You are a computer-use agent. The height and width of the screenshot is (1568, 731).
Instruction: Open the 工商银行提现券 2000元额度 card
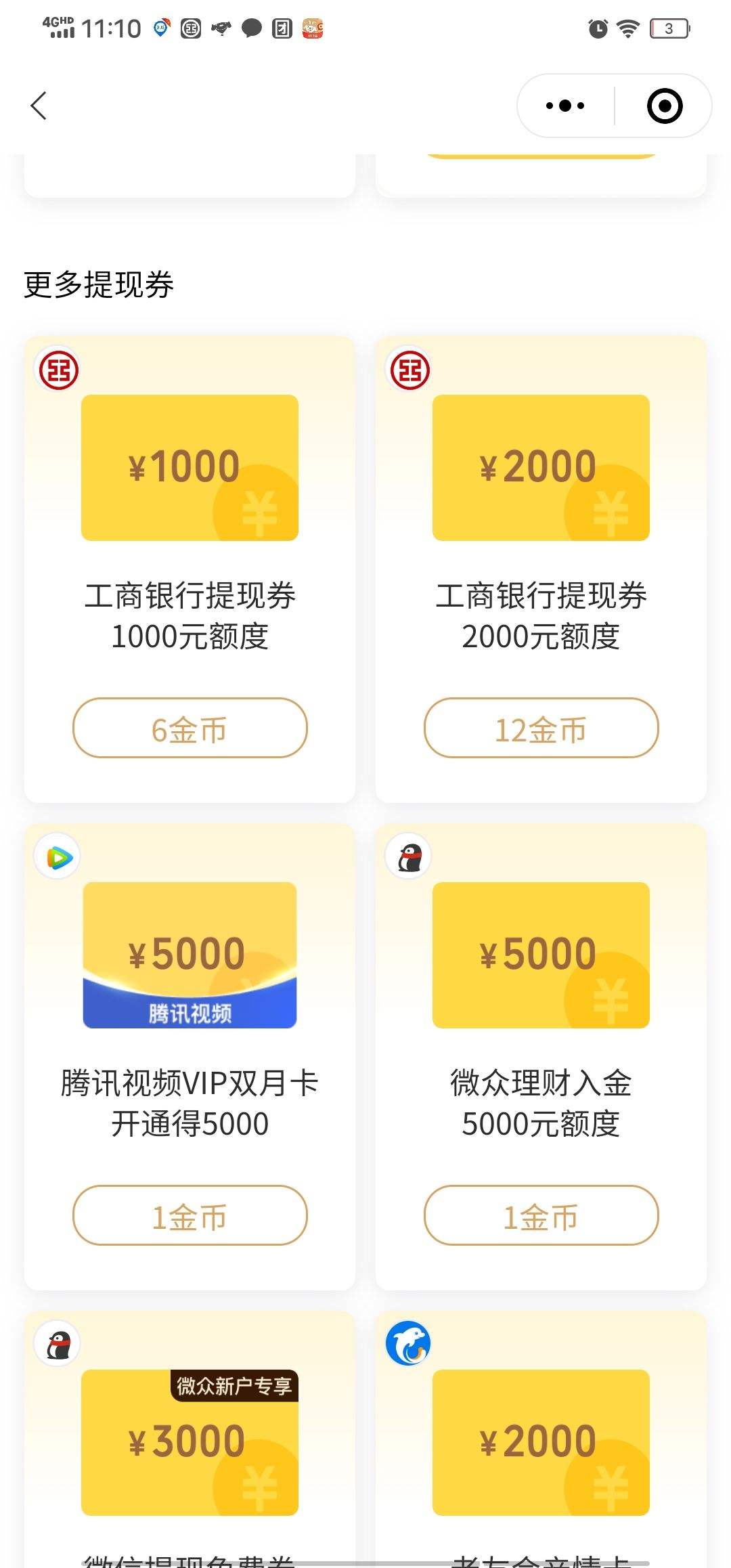point(541,569)
